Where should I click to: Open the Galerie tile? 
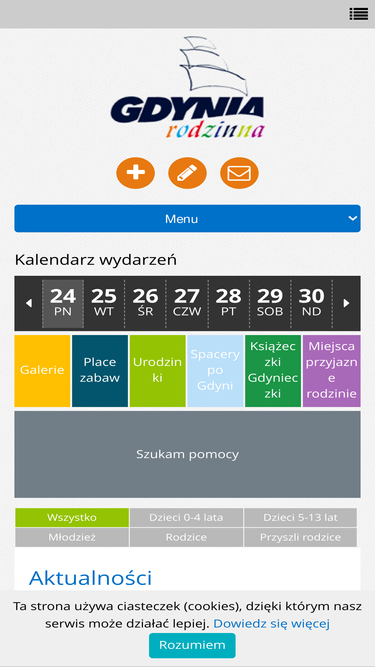tap(42, 371)
